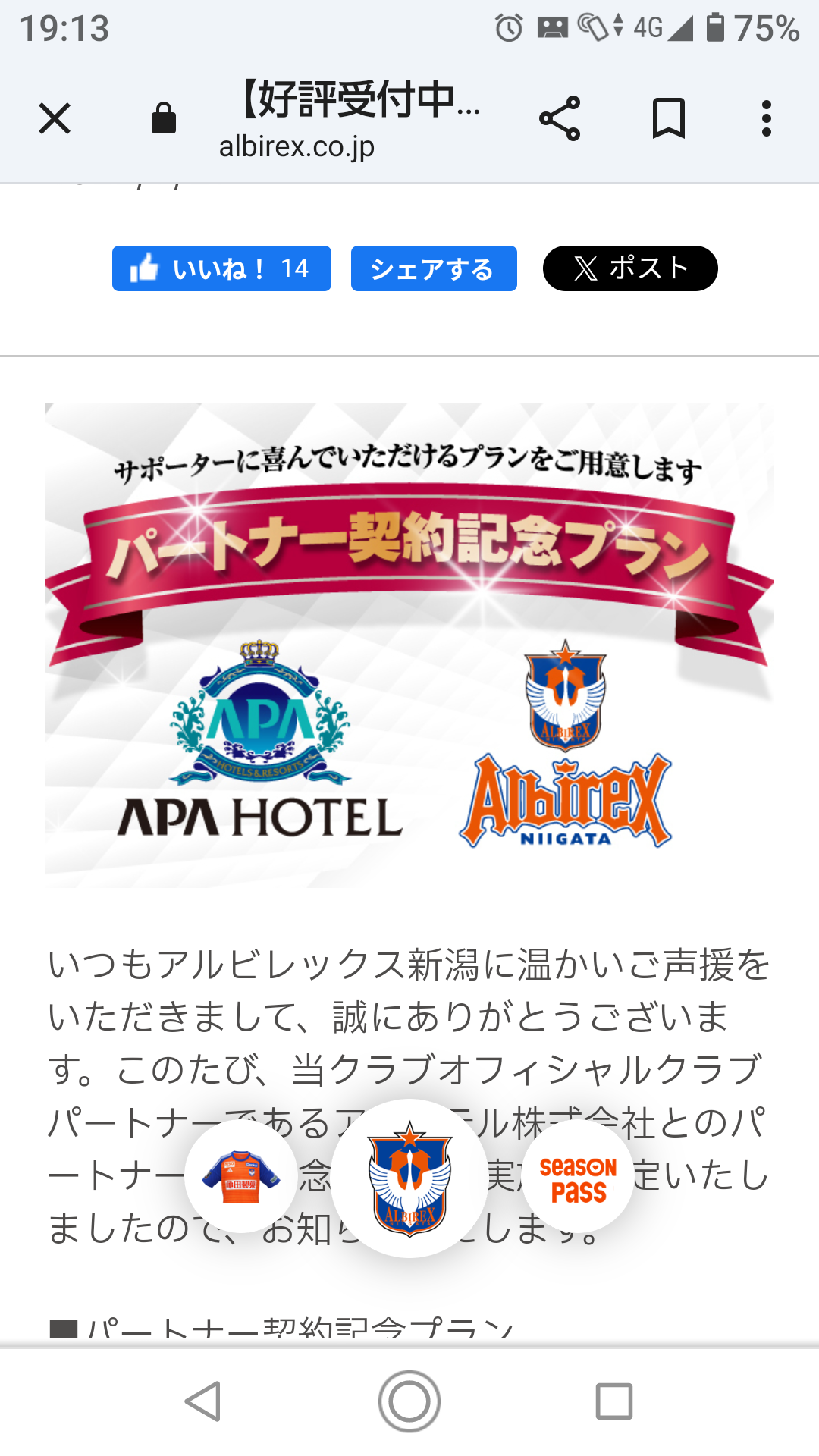This screenshot has width=819, height=1456.
Task: Share this page via share icon
Action: coord(560,119)
